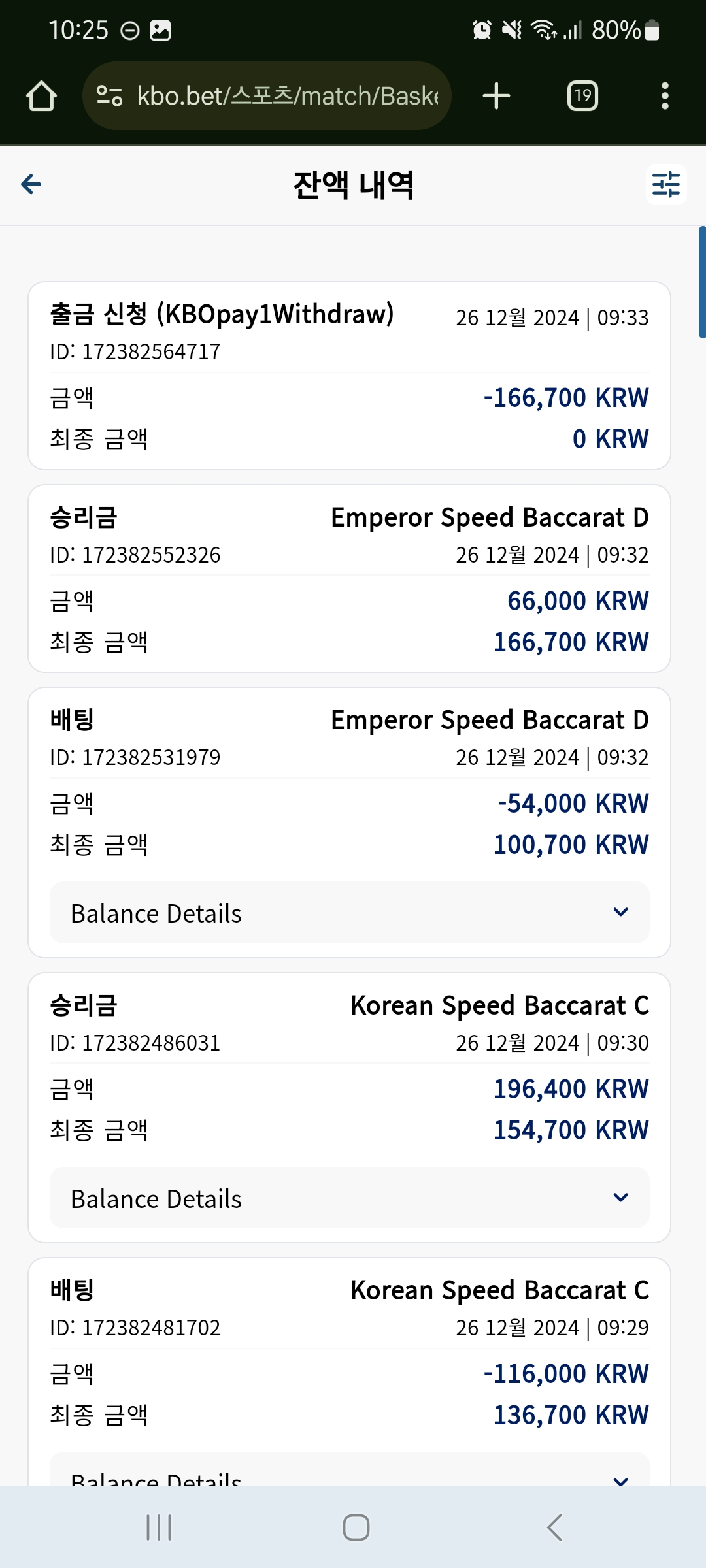The height and width of the screenshot is (1568, 706).
Task: Open the browser overflow menu
Action: pos(665,96)
